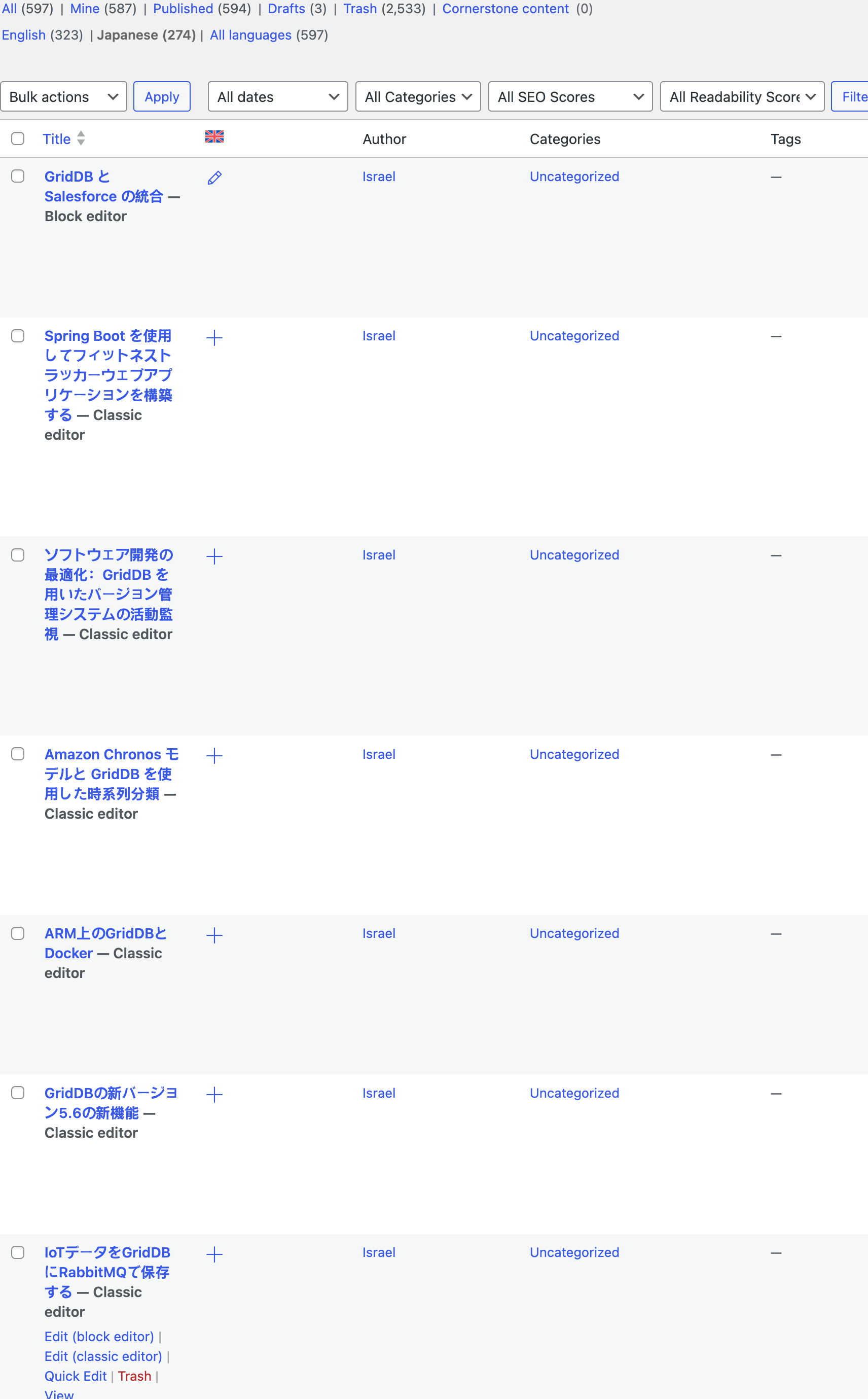
Task: Sort posts by Title column
Action: (x=57, y=139)
